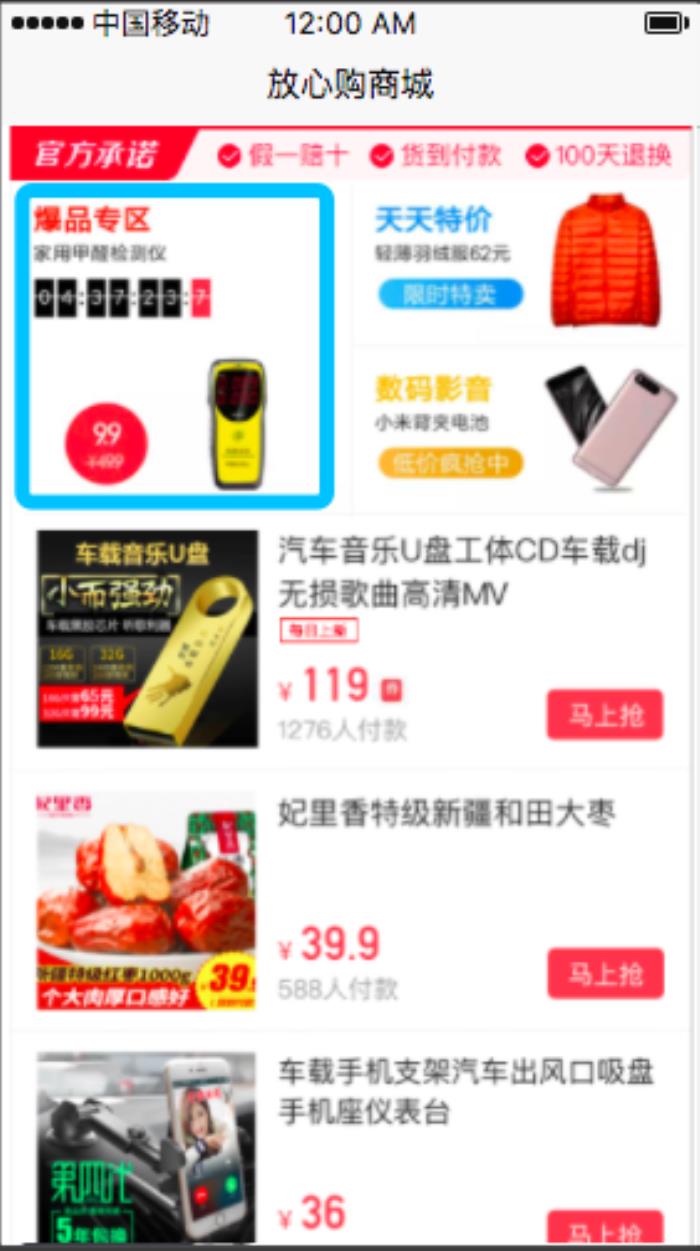Tap 马上抢 for 妃里香 Xinjiang jujubes
700x1251 pixels.
pyautogui.click(x=604, y=973)
